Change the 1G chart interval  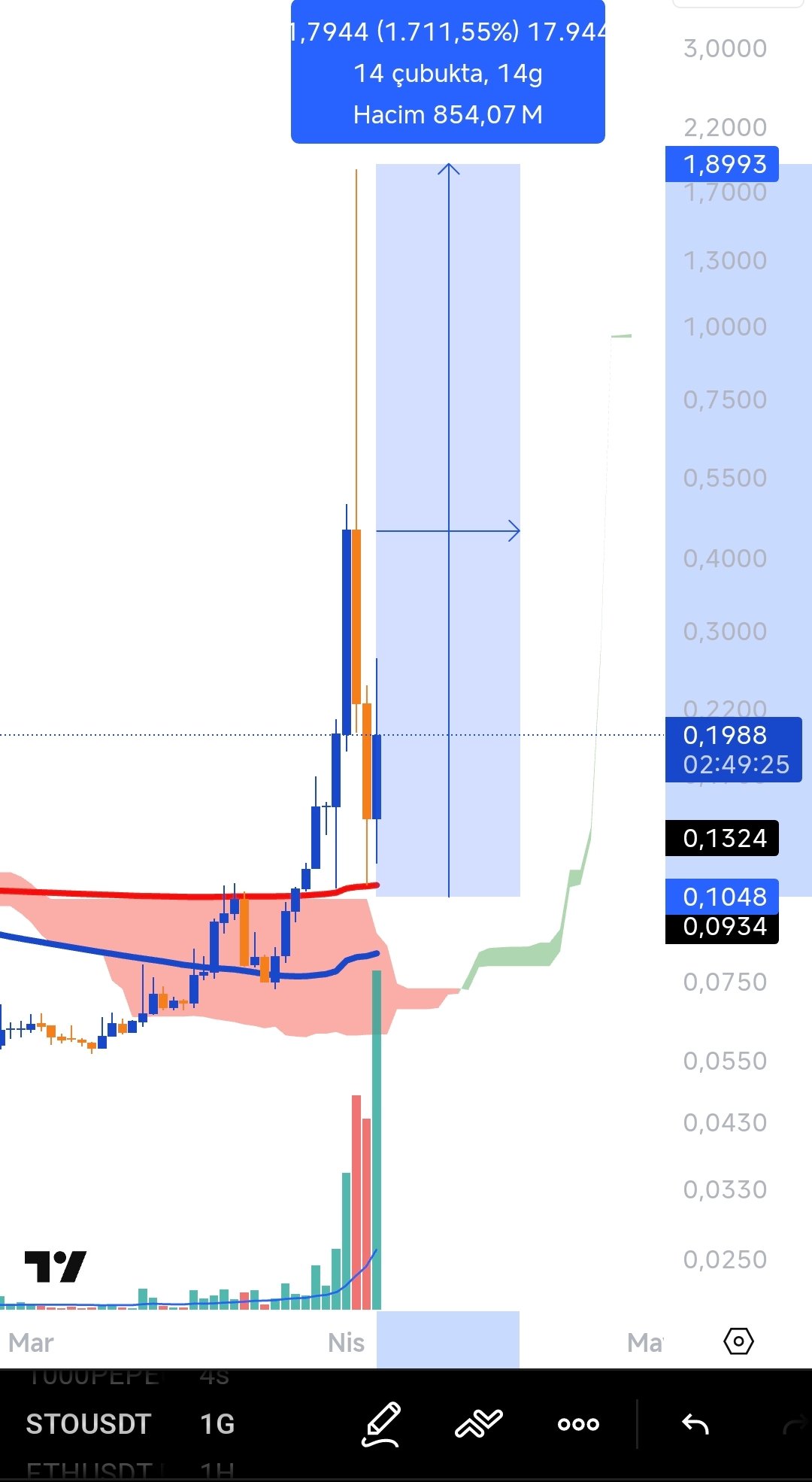pyautogui.click(x=217, y=1424)
